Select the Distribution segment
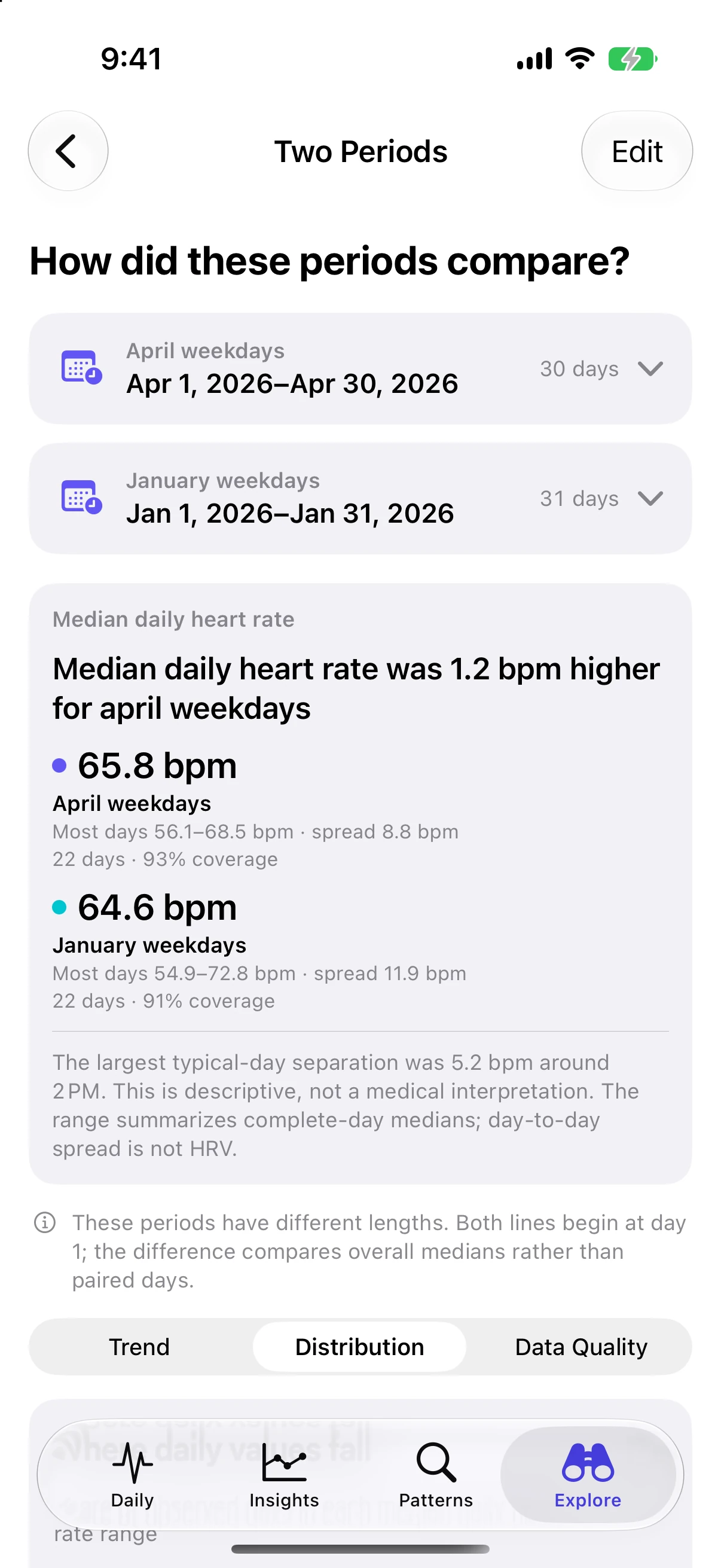The image size is (721, 1568). click(x=359, y=1347)
